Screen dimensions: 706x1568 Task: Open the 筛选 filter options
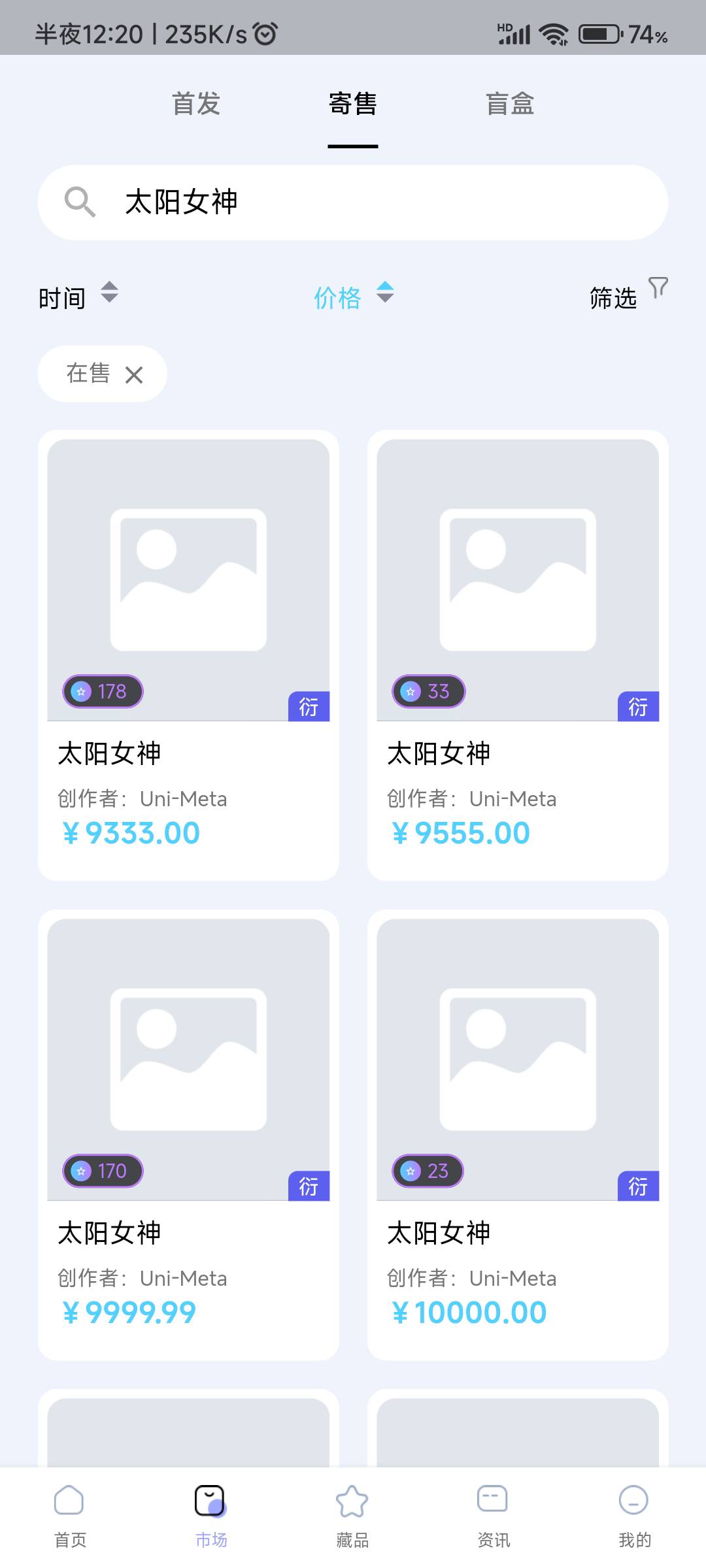coord(629,296)
